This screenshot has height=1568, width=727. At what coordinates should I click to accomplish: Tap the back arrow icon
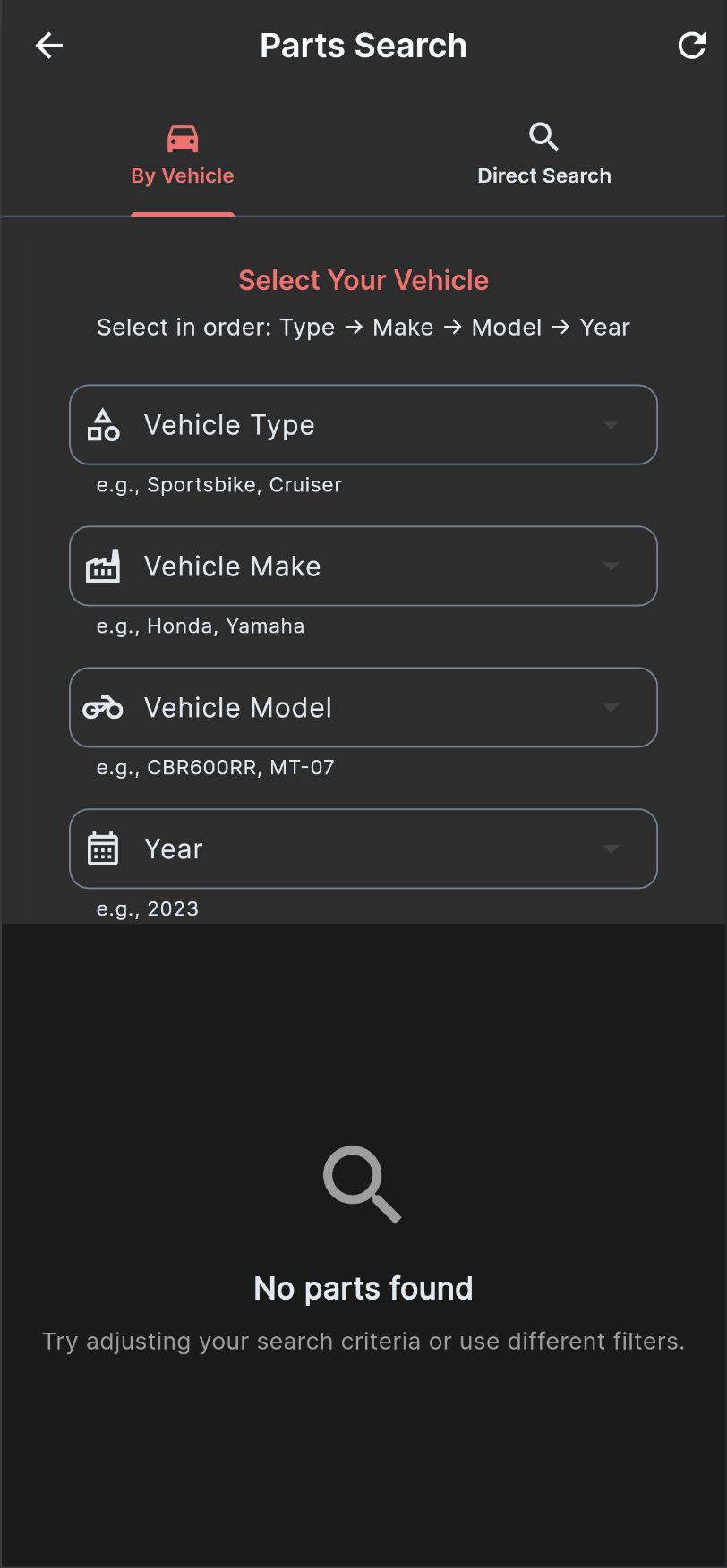48,45
